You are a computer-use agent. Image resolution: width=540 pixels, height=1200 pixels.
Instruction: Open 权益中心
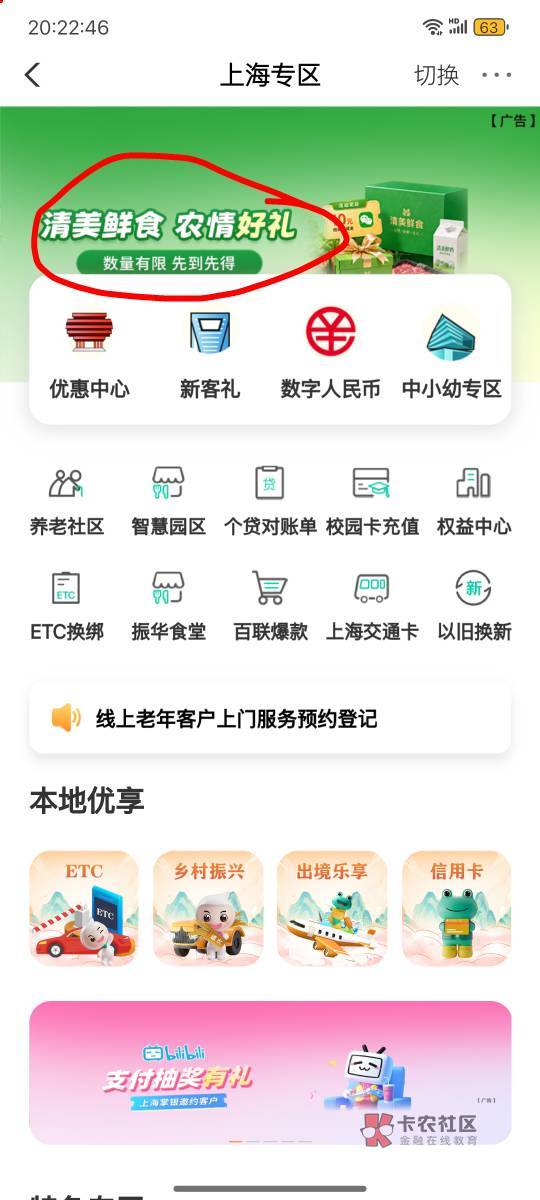pyautogui.click(x=474, y=501)
